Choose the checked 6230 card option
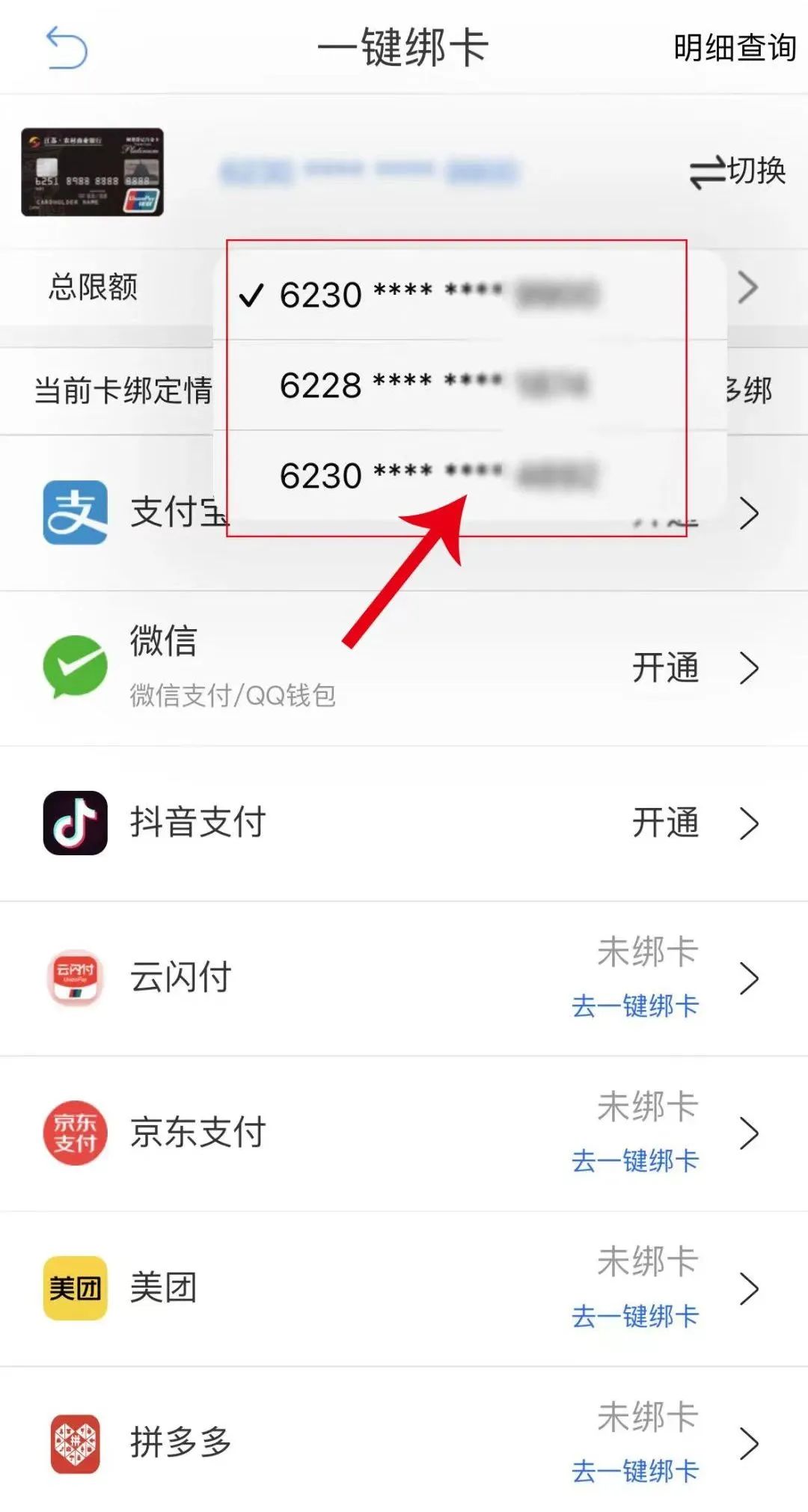Screen dimensions: 808x1512 (434, 295)
